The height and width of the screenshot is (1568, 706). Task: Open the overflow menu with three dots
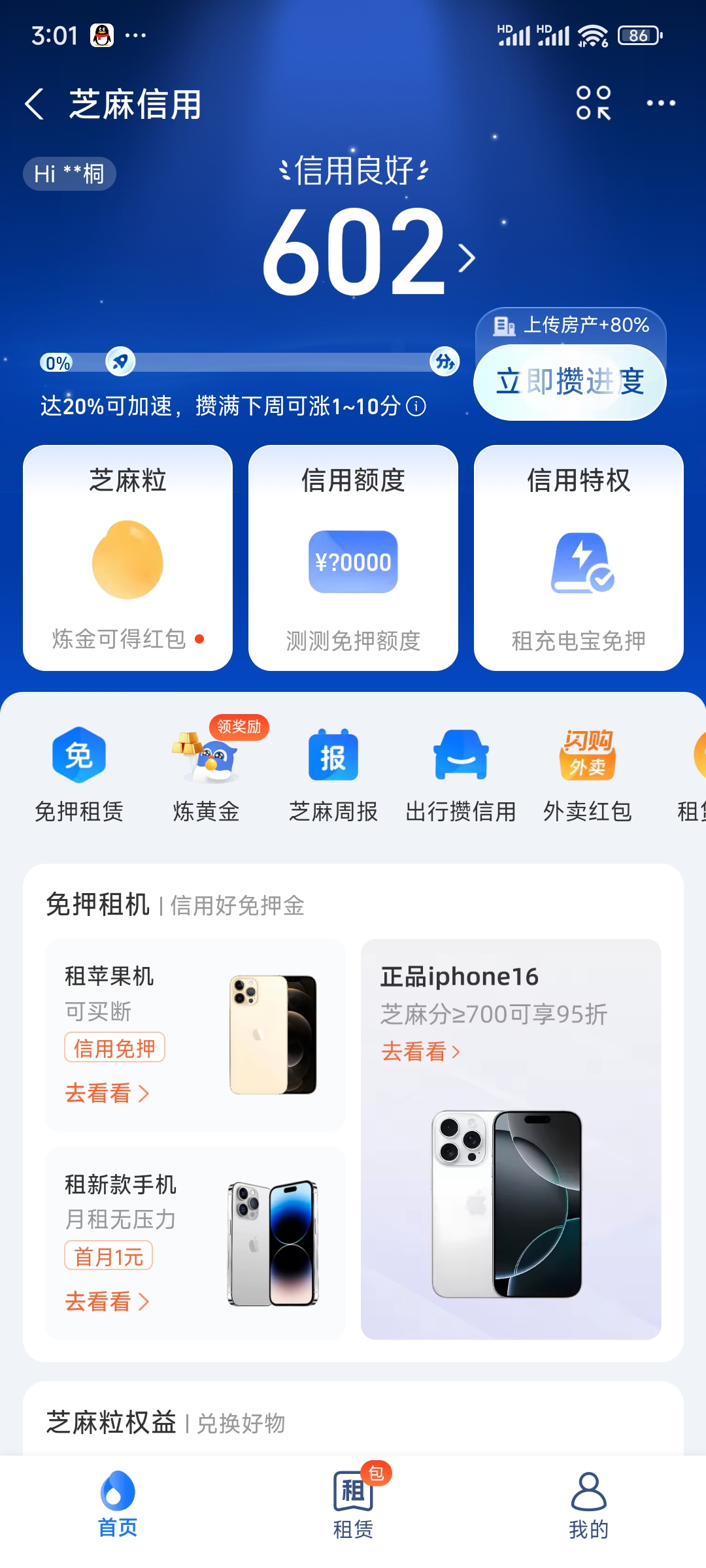pyautogui.click(x=661, y=103)
